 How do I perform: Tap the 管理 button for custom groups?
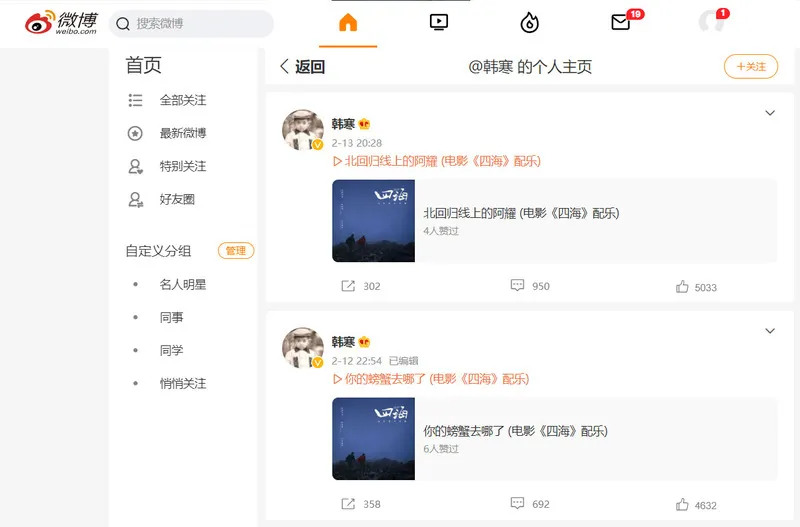click(235, 251)
